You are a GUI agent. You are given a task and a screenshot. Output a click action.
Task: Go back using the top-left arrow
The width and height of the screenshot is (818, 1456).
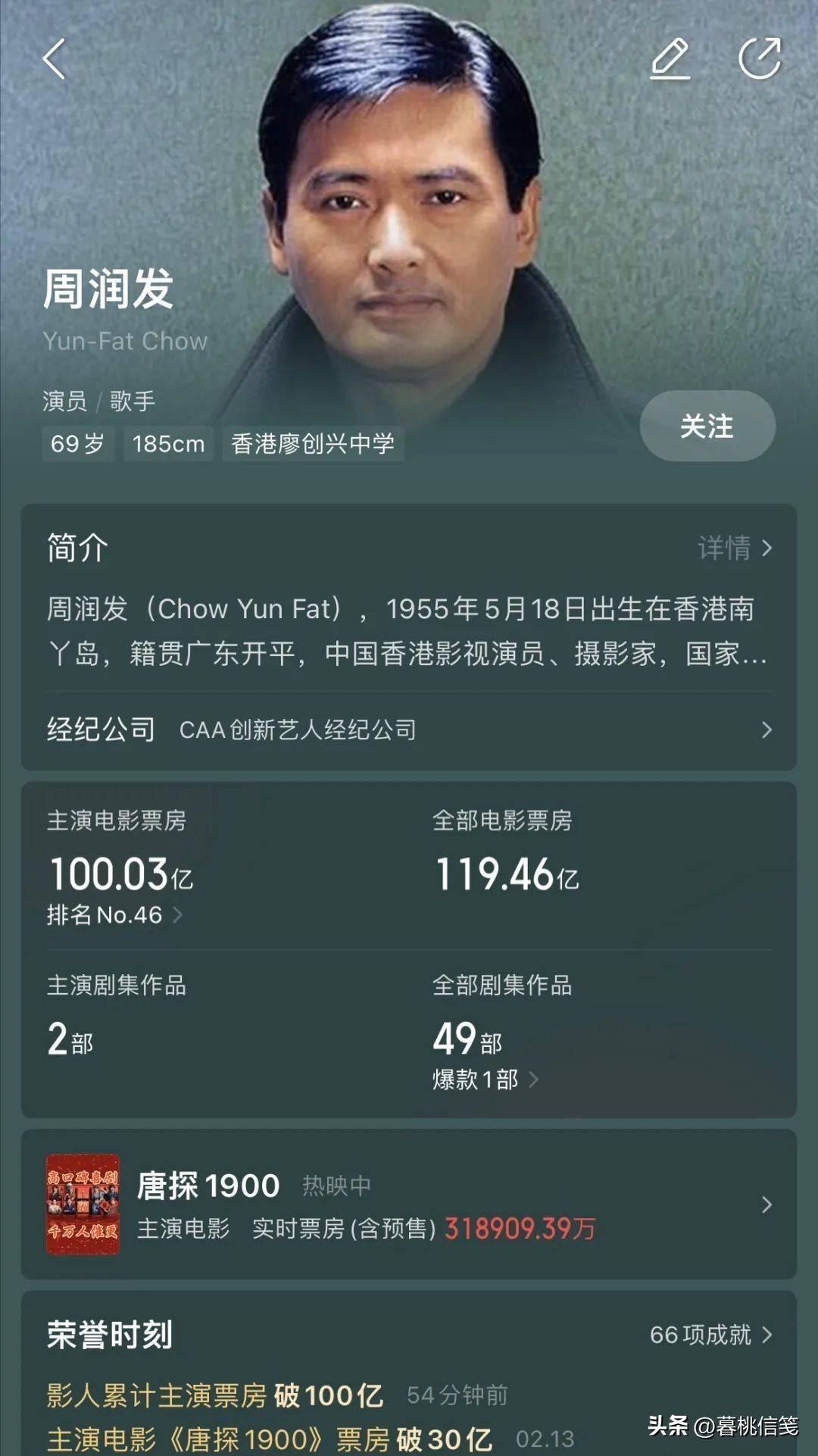point(55,59)
